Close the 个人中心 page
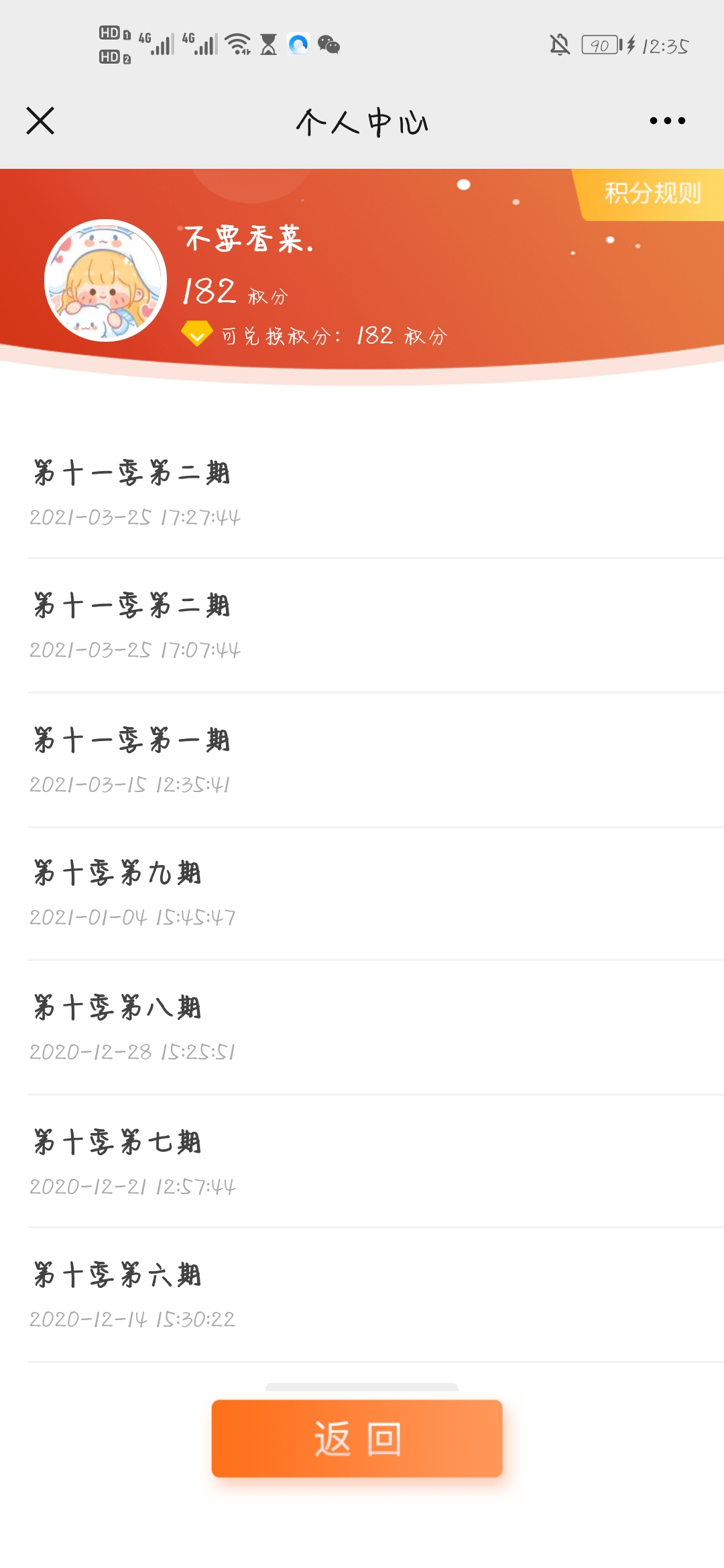Image resolution: width=724 pixels, height=1568 pixels. tap(40, 121)
